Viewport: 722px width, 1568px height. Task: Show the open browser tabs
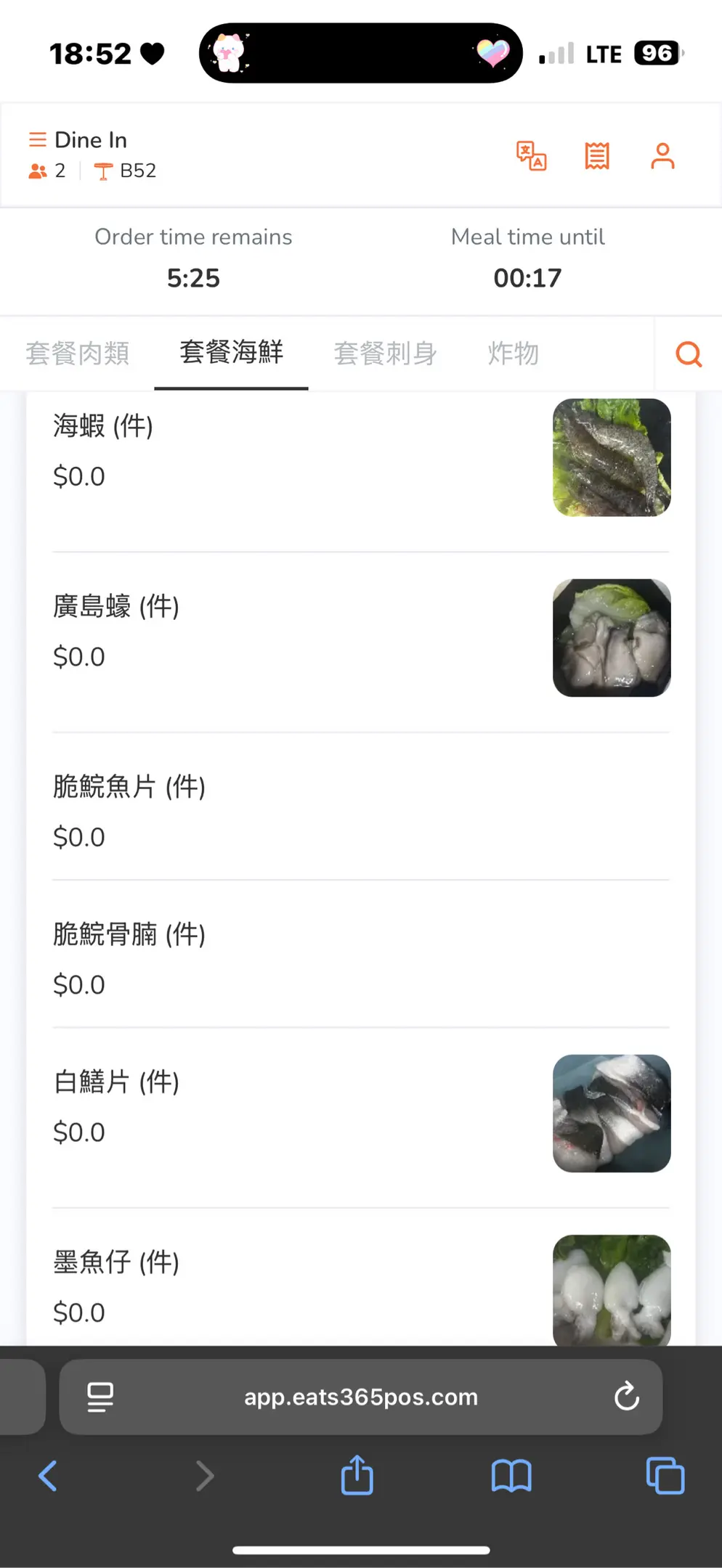[x=665, y=1476]
